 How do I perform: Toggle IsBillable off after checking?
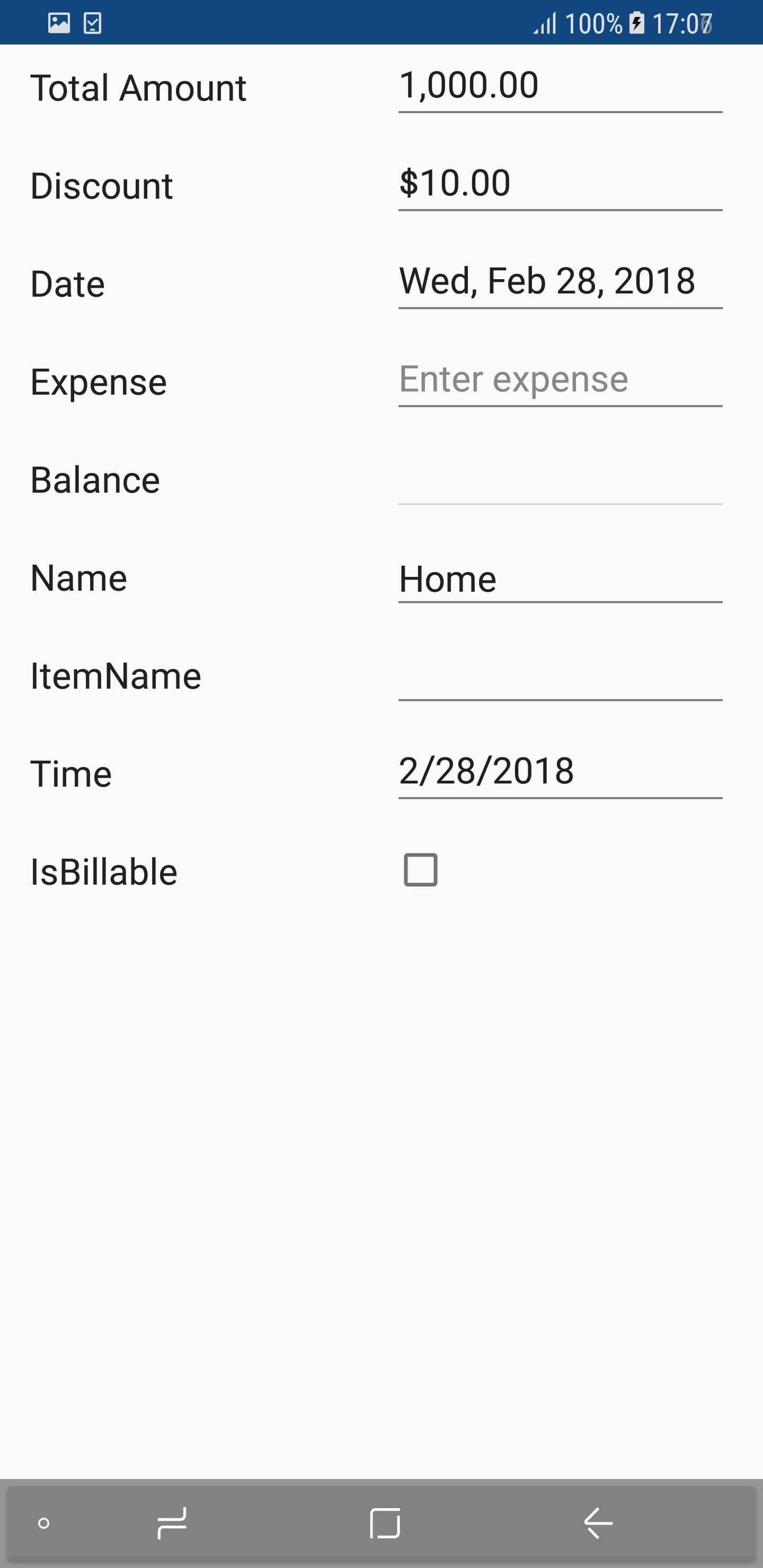click(421, 871)
